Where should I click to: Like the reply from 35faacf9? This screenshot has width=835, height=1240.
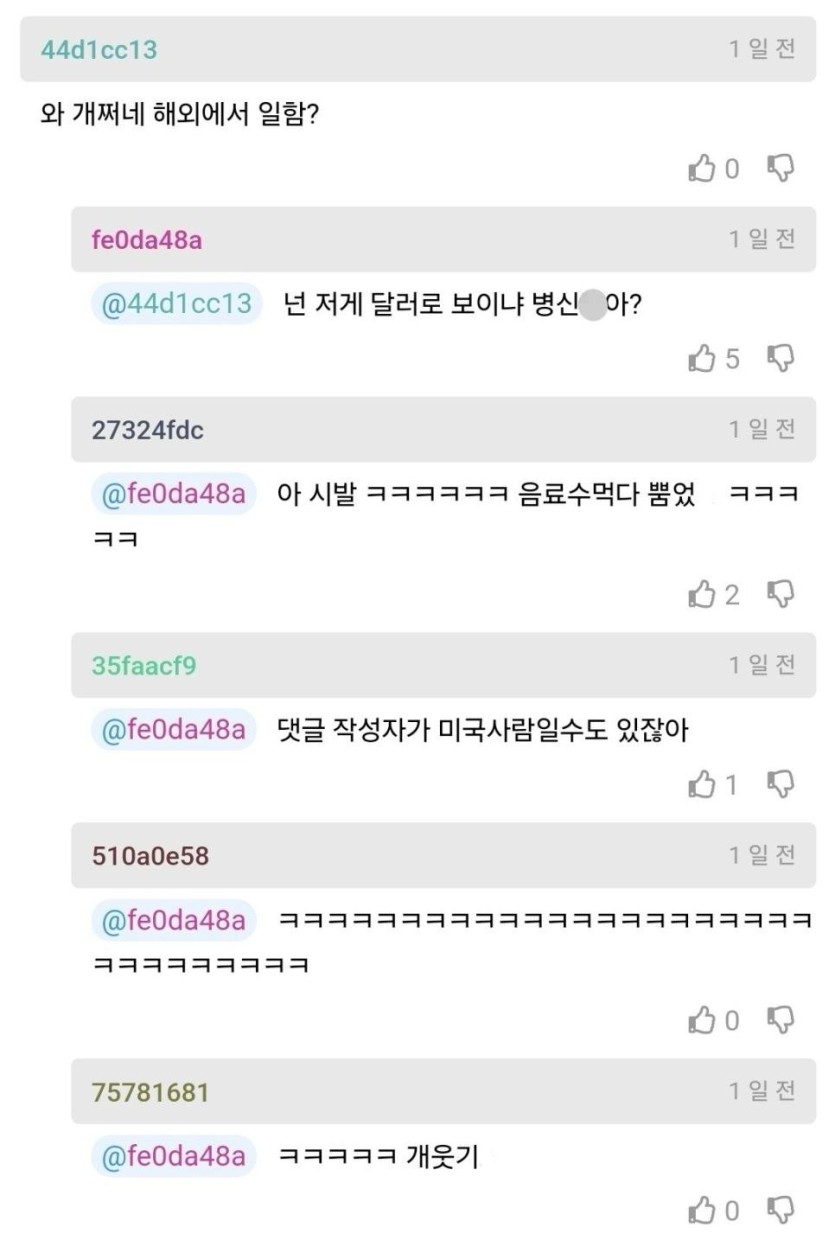point(702,785)
